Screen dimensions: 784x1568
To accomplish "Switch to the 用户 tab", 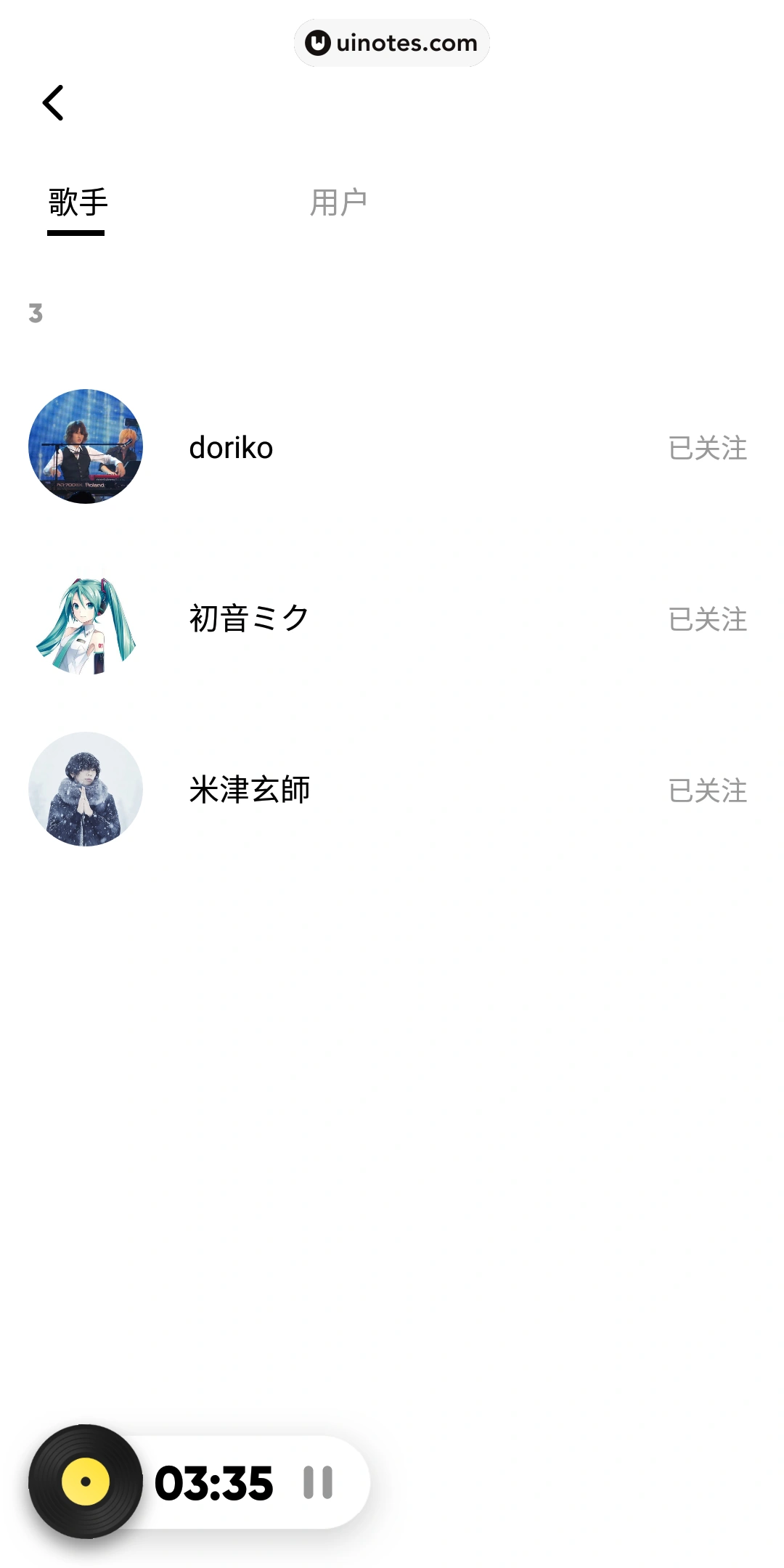I will coord(338,203).
